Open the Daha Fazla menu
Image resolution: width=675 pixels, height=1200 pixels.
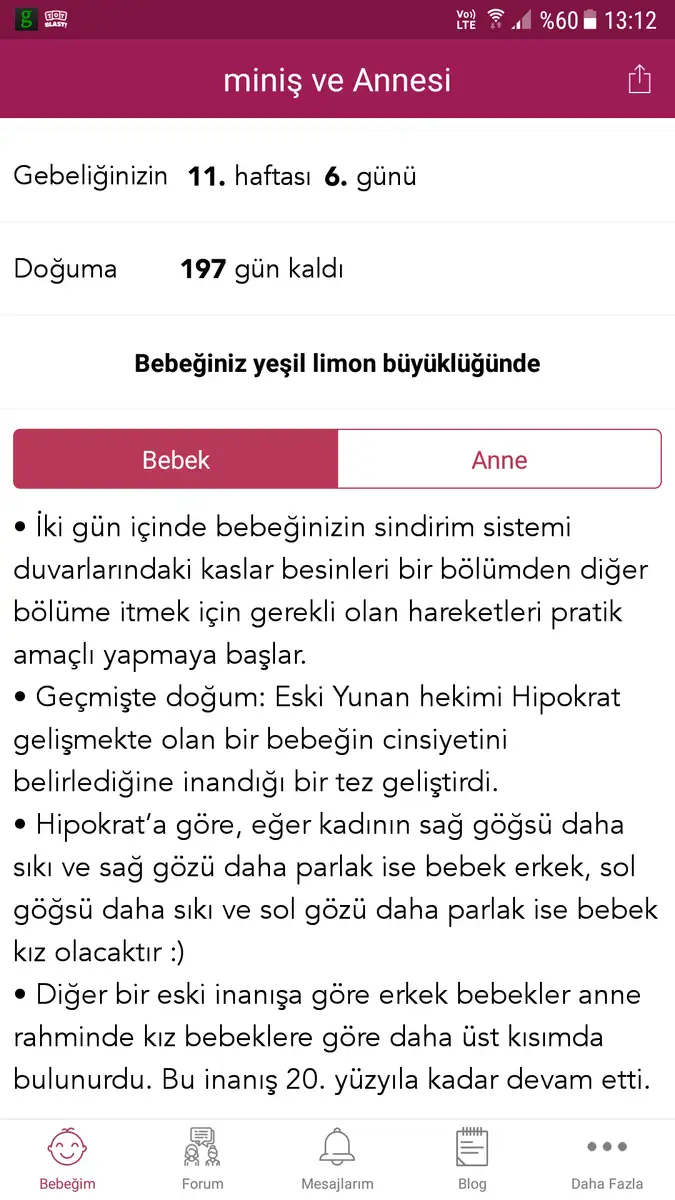point(607,1158)
